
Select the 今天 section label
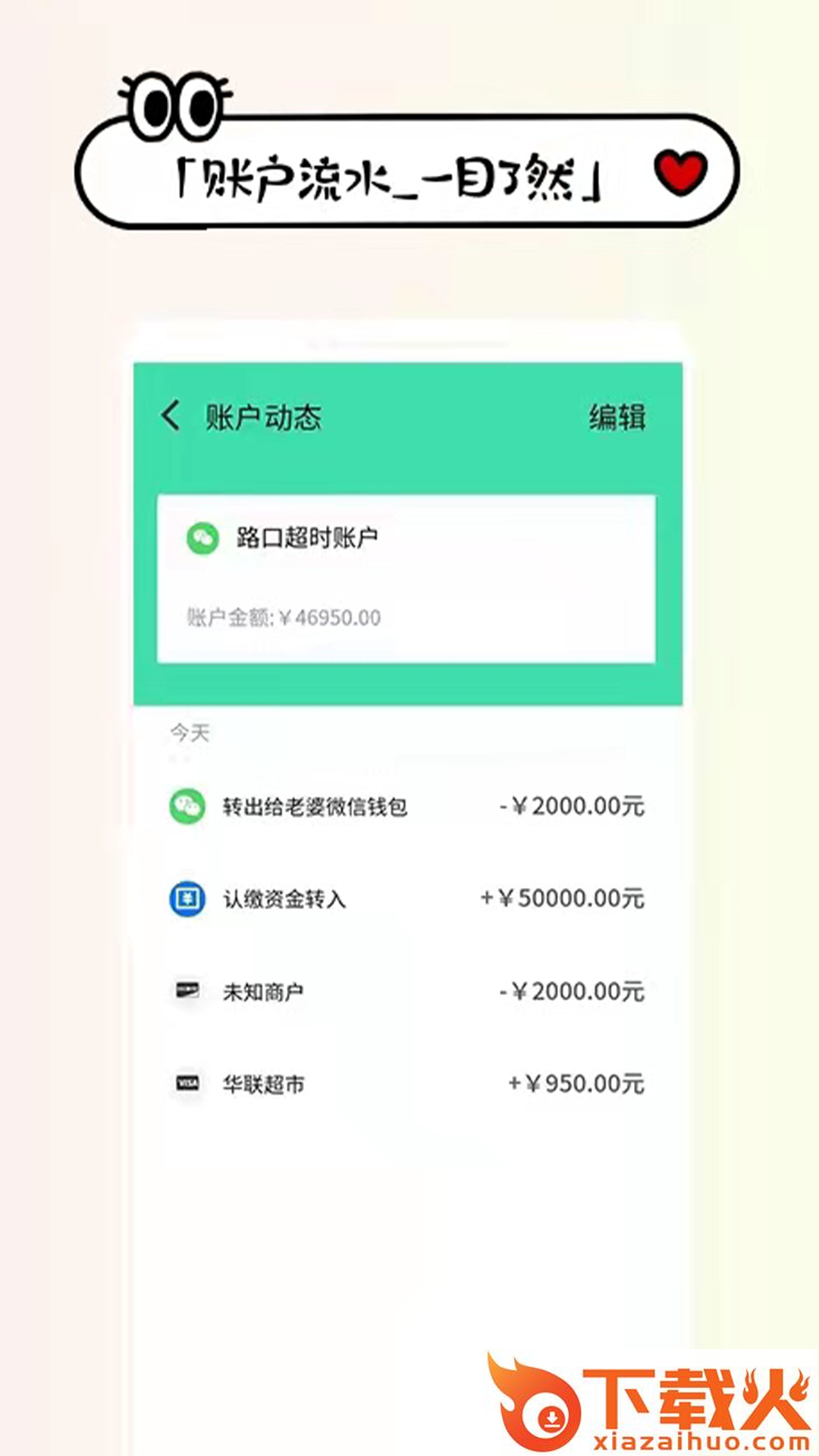click(189, 732)
